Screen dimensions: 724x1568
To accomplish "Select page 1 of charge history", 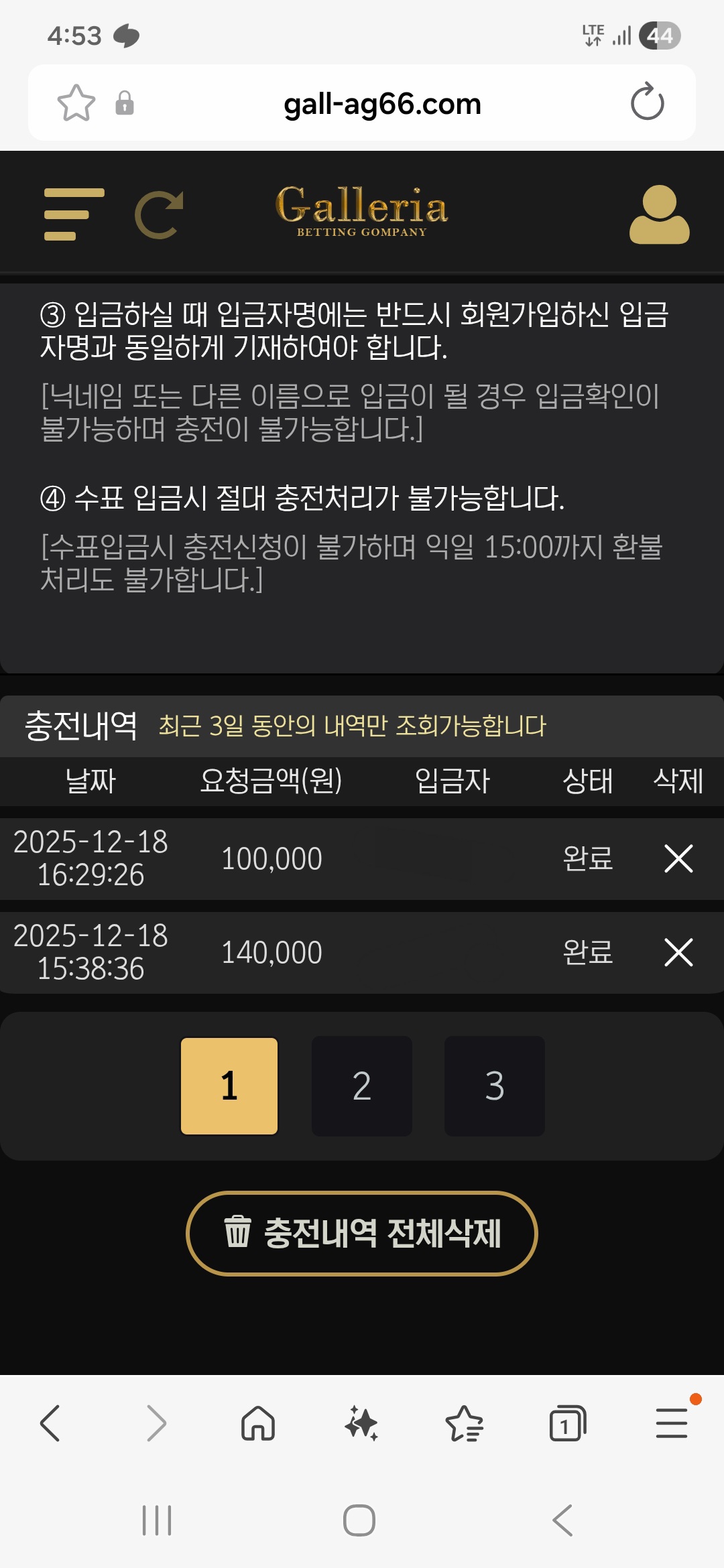I will (229, 1086).
